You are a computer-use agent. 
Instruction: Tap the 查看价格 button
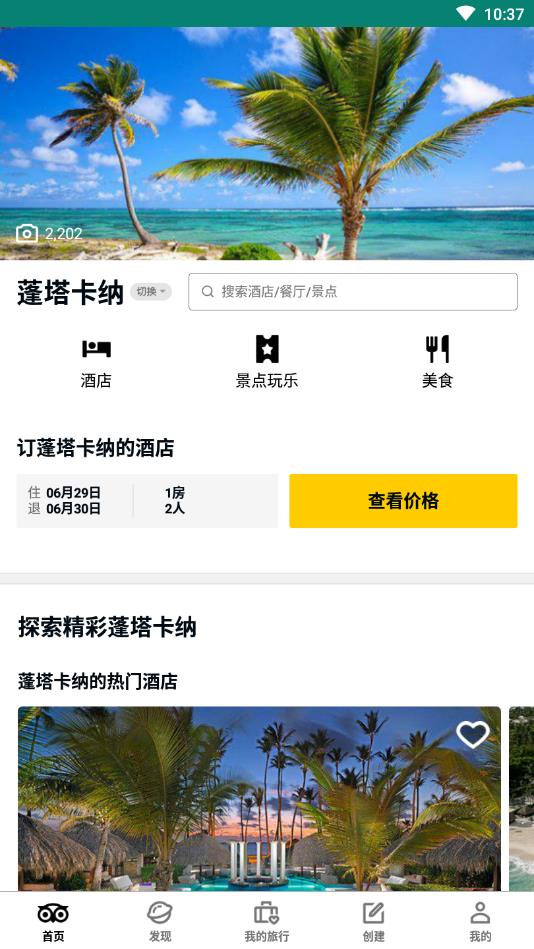click(403, 501)
